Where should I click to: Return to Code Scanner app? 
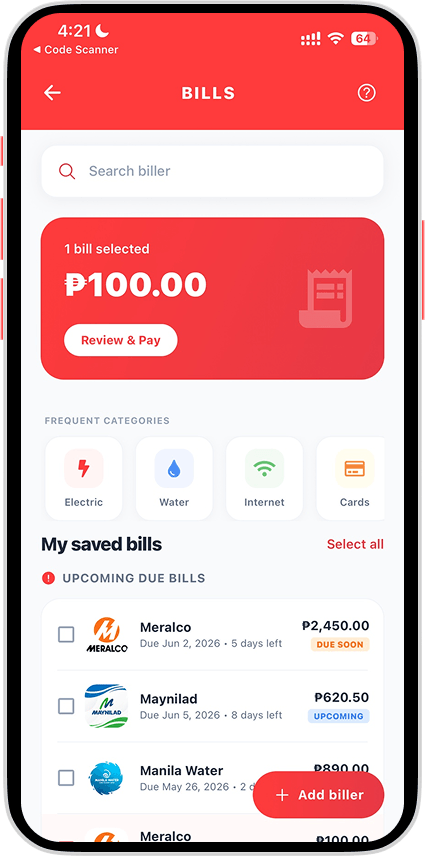coord(76,50)
